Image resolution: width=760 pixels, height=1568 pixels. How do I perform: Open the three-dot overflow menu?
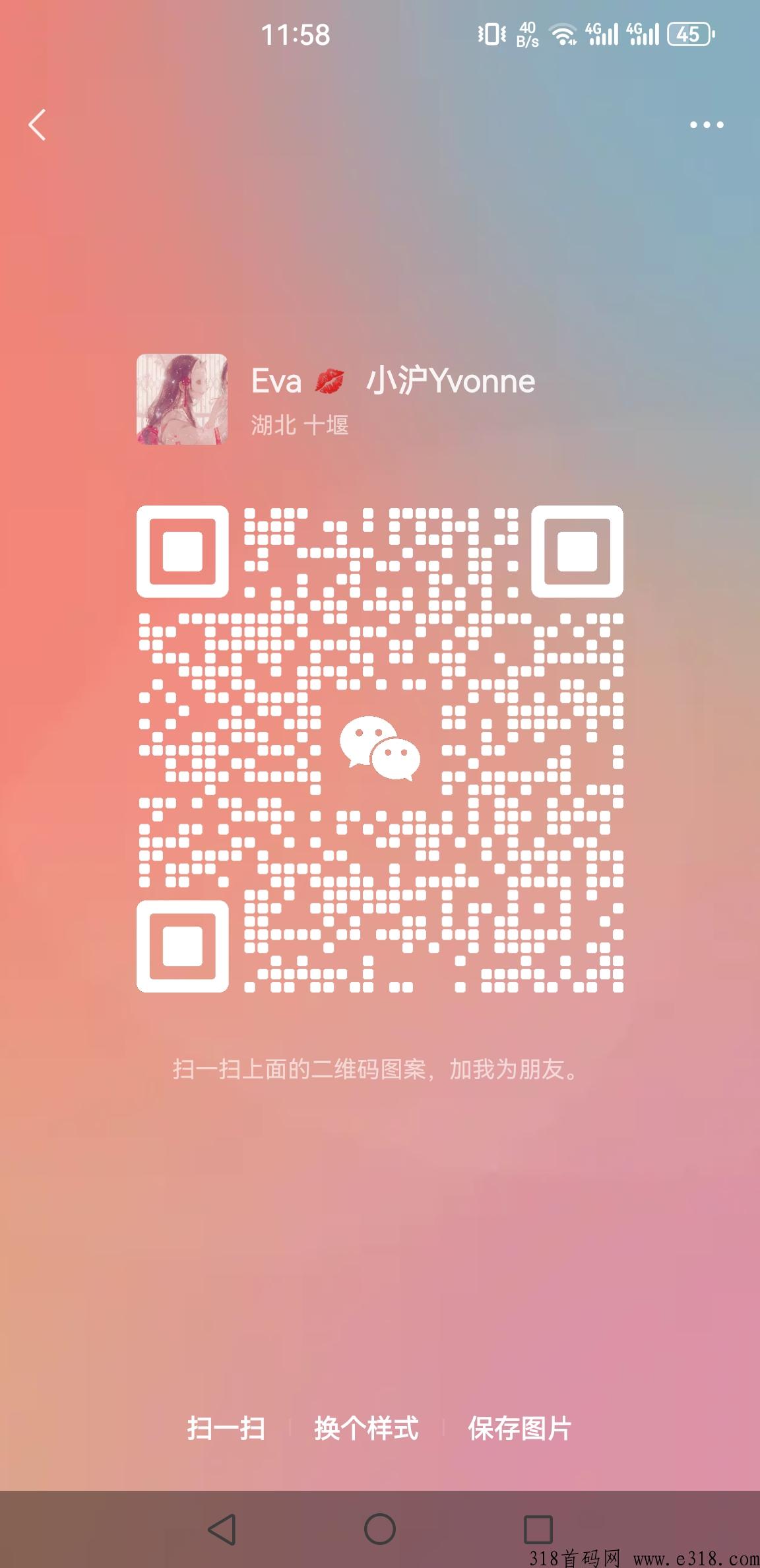point(707,125)
